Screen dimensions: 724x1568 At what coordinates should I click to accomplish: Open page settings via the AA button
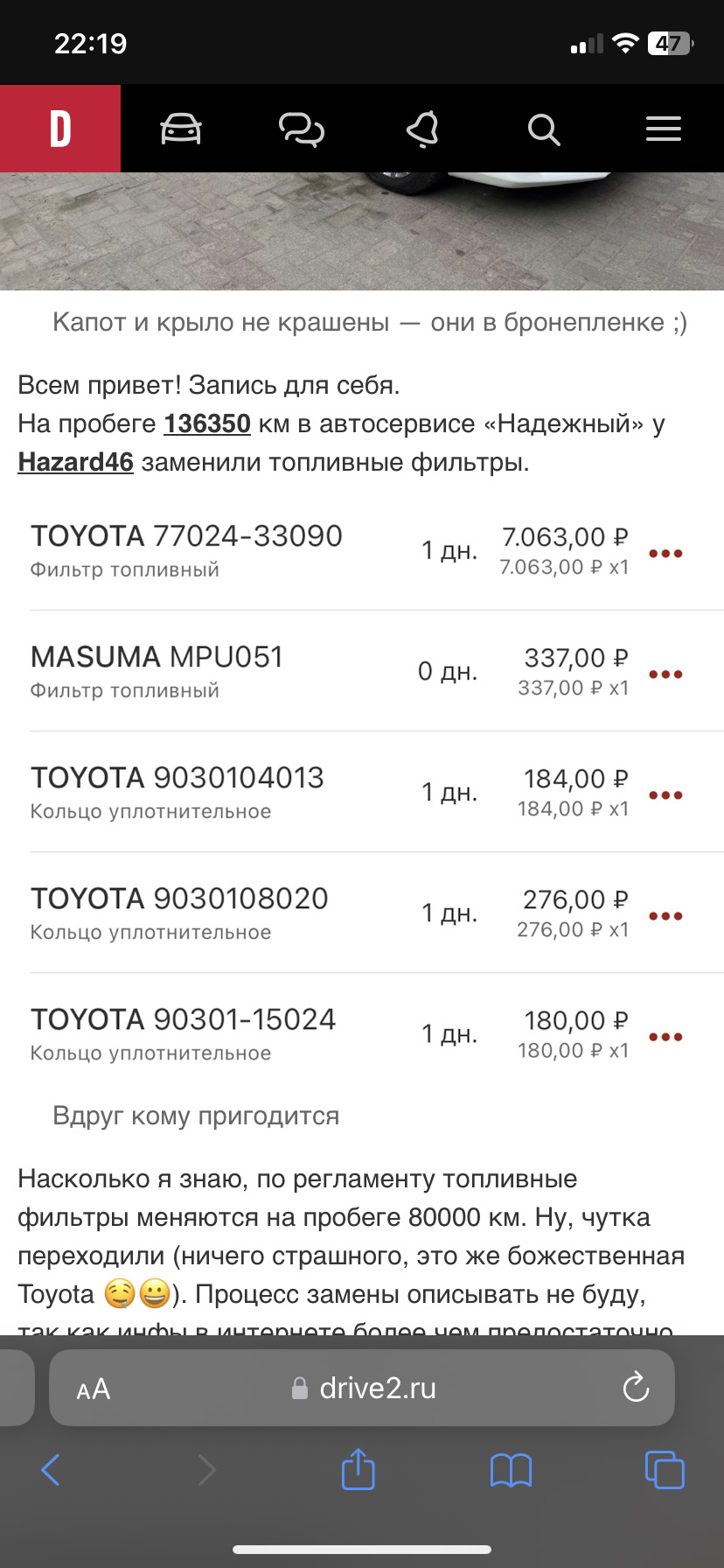coord(94,1388)
